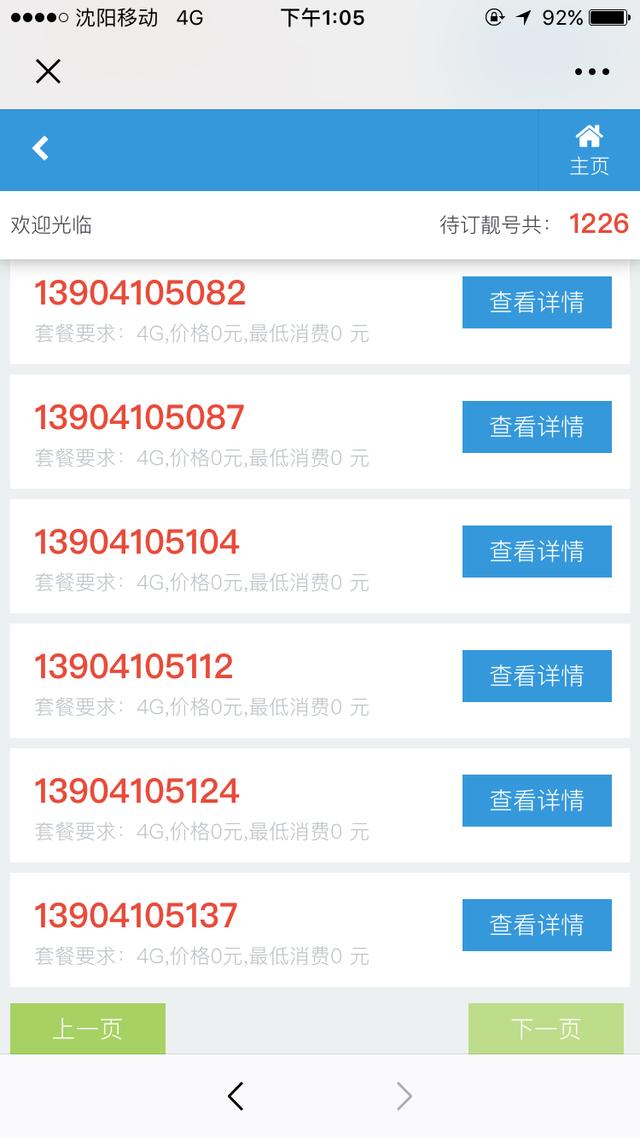640x1138 pixels.
Task: Open the three-dot overflow menu
Action: (591, 71)
